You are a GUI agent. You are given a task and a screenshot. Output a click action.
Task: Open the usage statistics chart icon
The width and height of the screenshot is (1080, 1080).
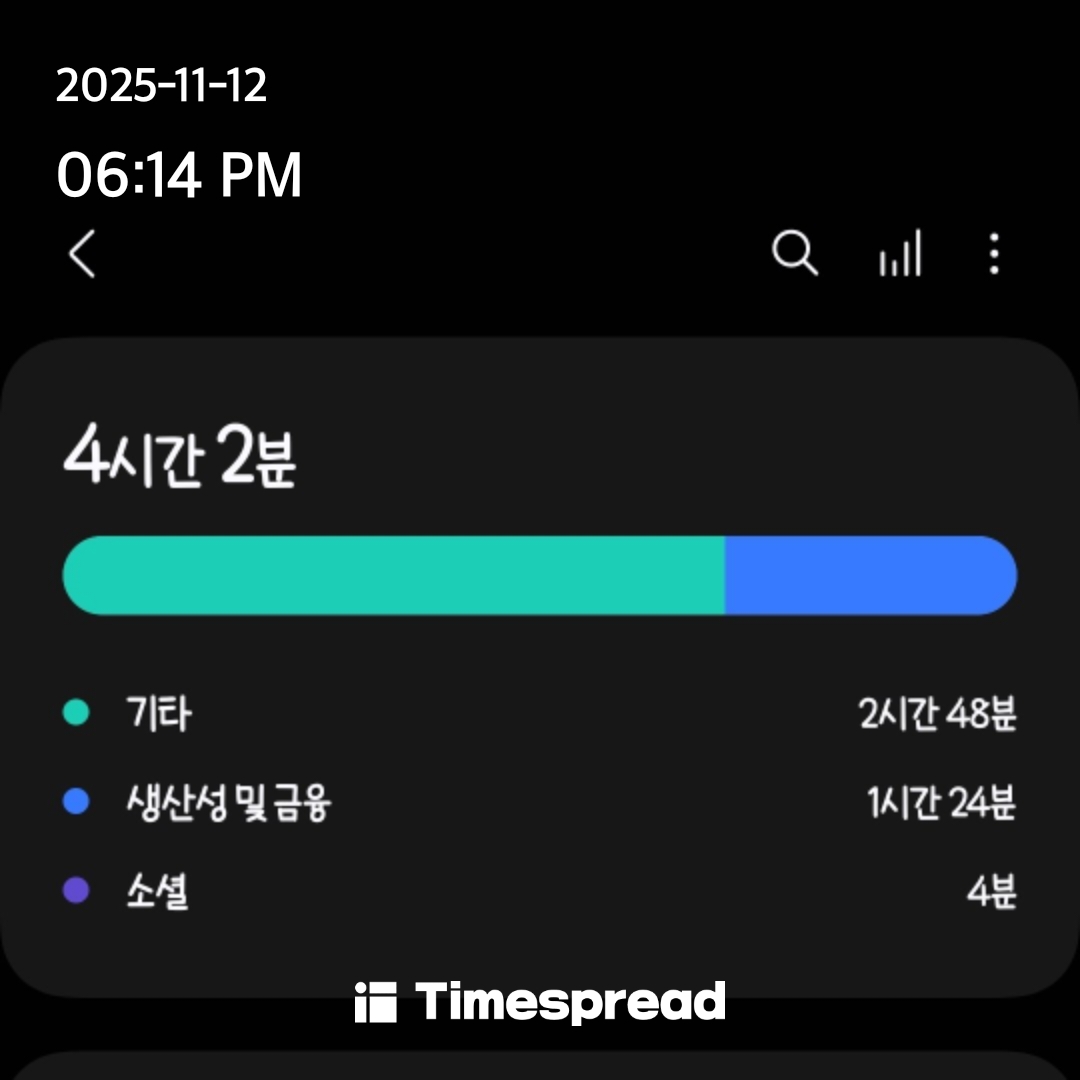(900, 254)
